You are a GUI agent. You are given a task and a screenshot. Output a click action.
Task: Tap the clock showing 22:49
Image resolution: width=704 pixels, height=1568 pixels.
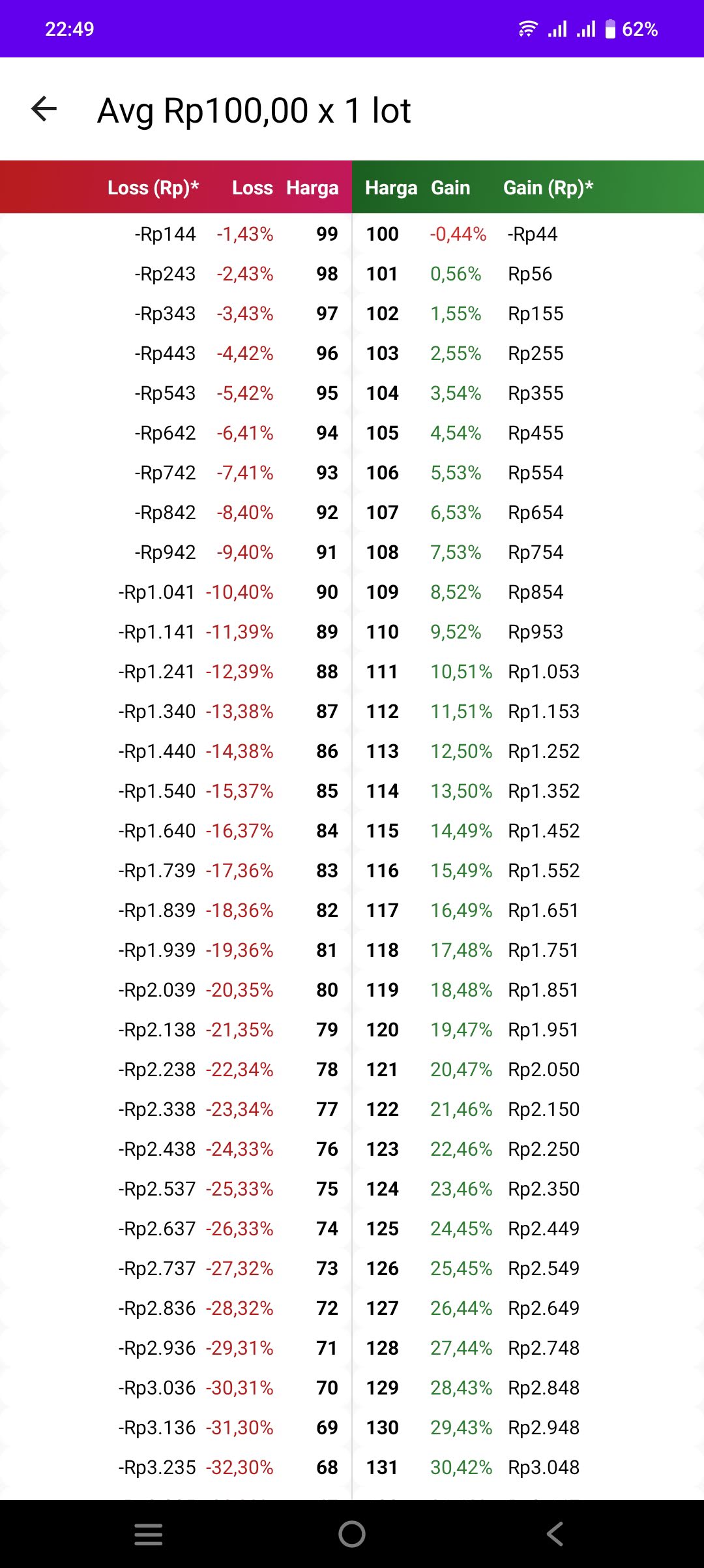pos(67,28)
